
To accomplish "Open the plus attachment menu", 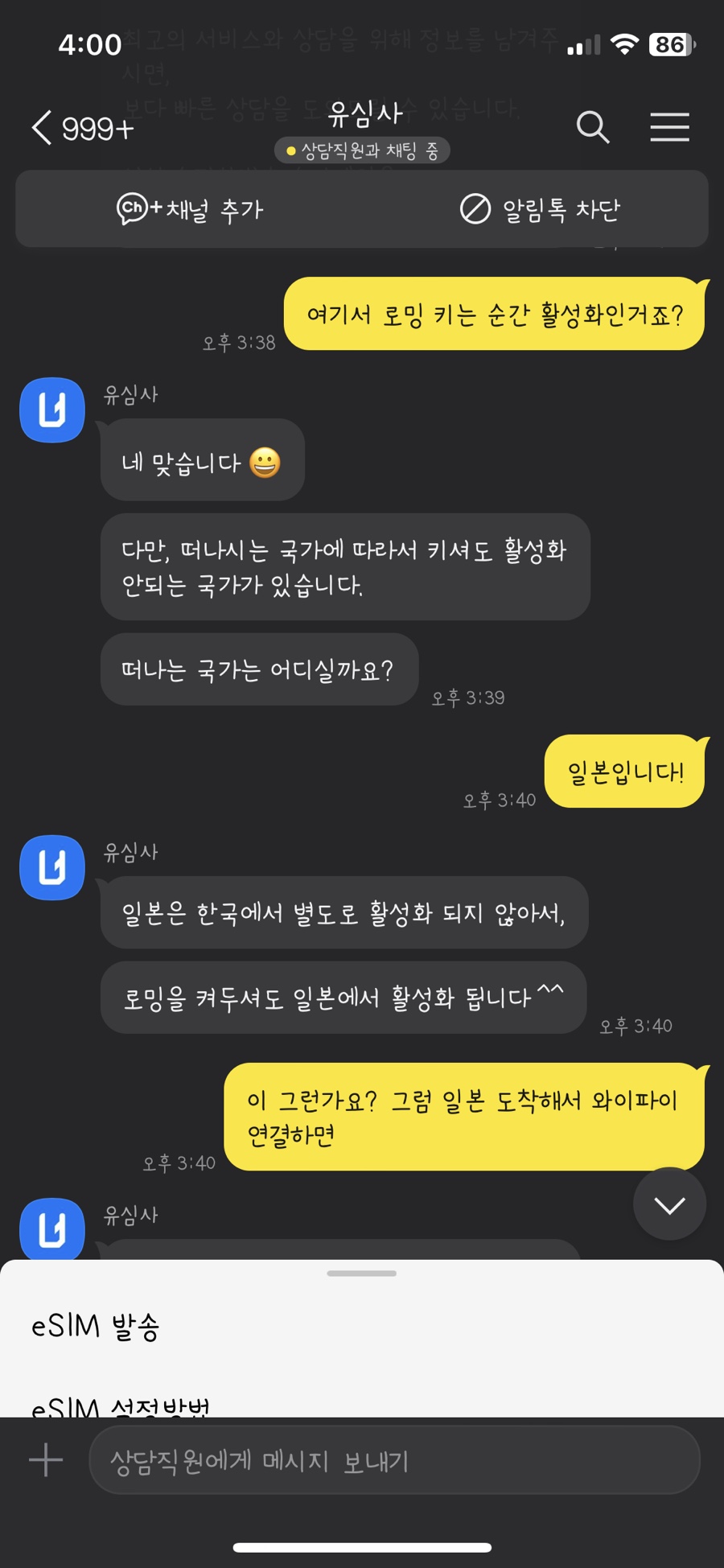I will pyautogui.click(x=46, y=1459).
